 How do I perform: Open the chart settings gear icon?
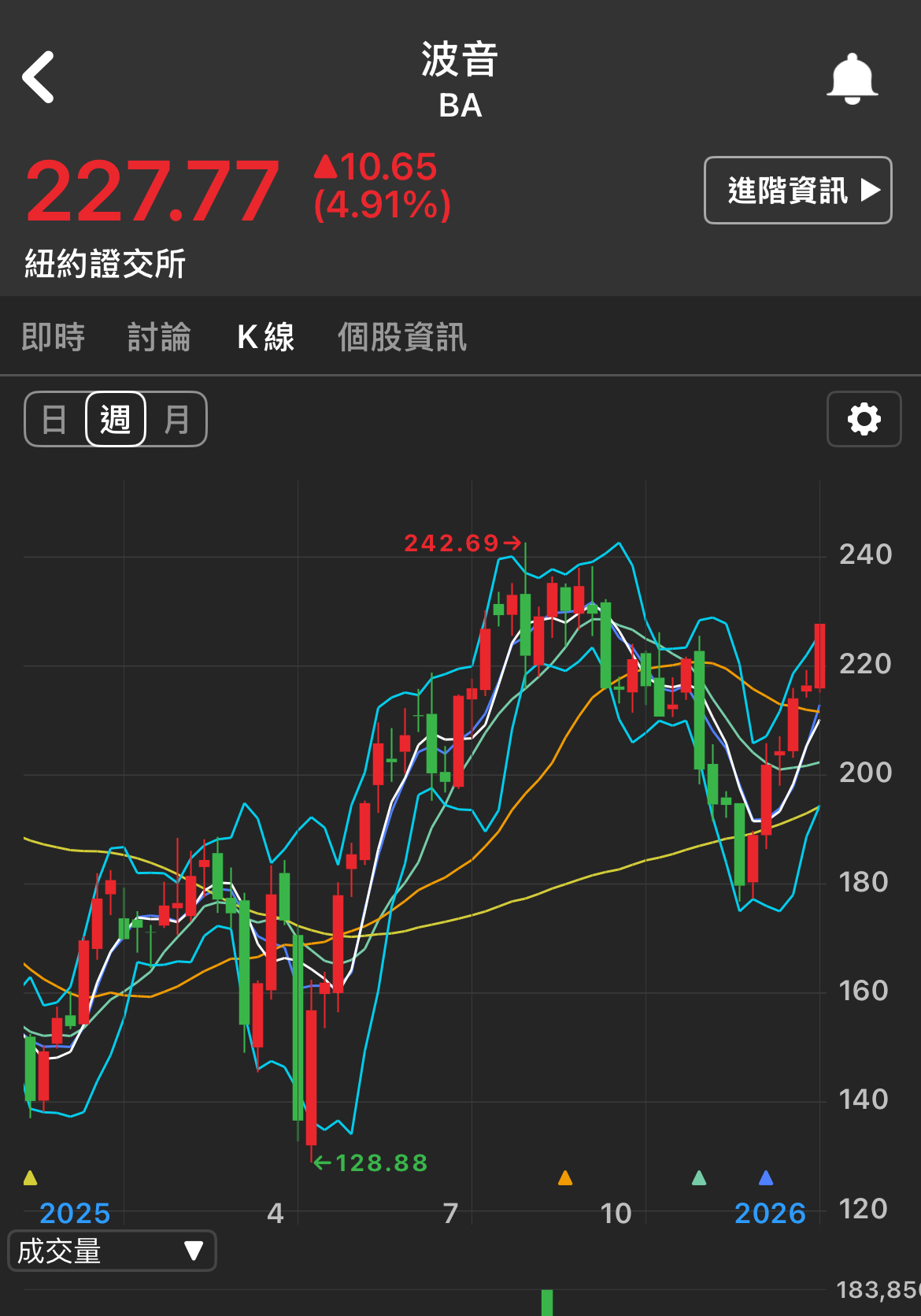[x=864, y=419]
